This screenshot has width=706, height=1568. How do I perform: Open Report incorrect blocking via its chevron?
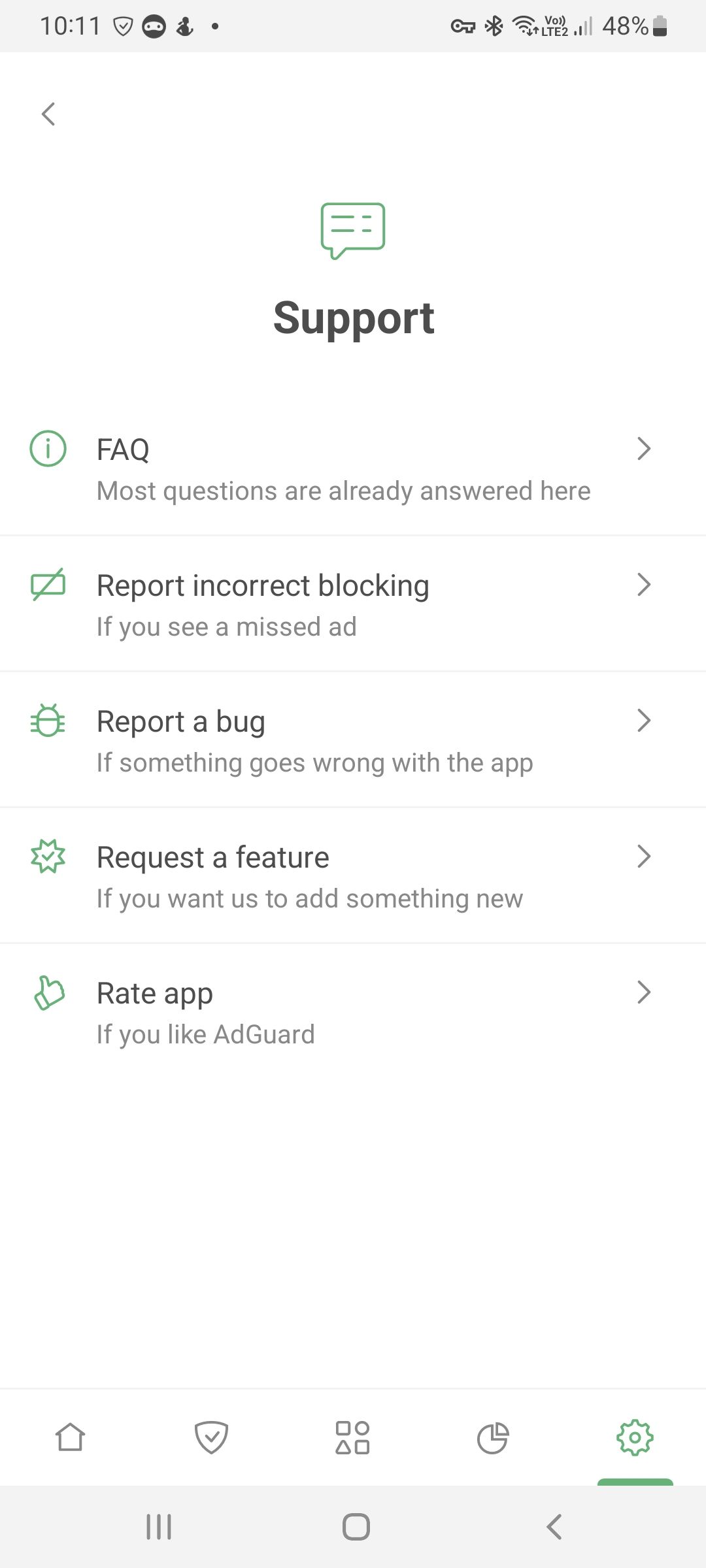644,585
